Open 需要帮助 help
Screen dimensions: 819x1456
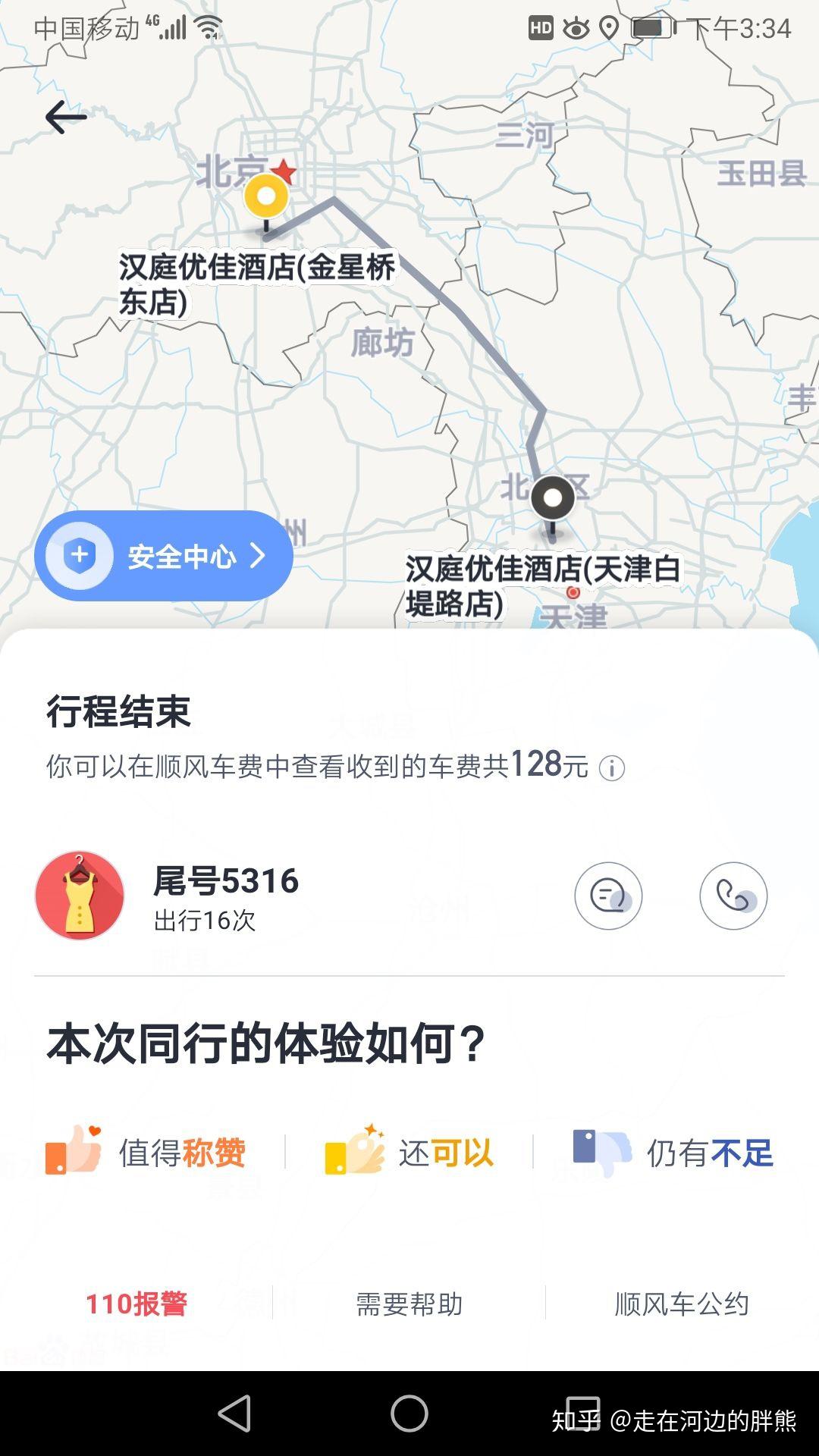pos(409,1304)
